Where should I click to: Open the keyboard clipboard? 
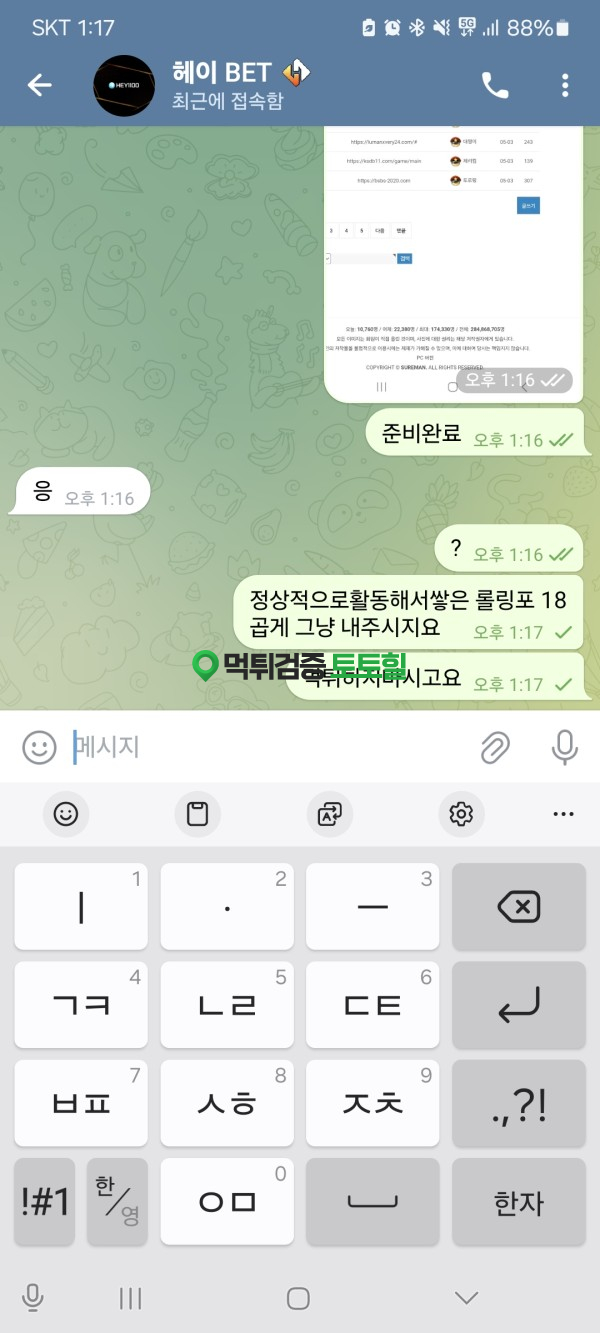[x=197, y=814]
